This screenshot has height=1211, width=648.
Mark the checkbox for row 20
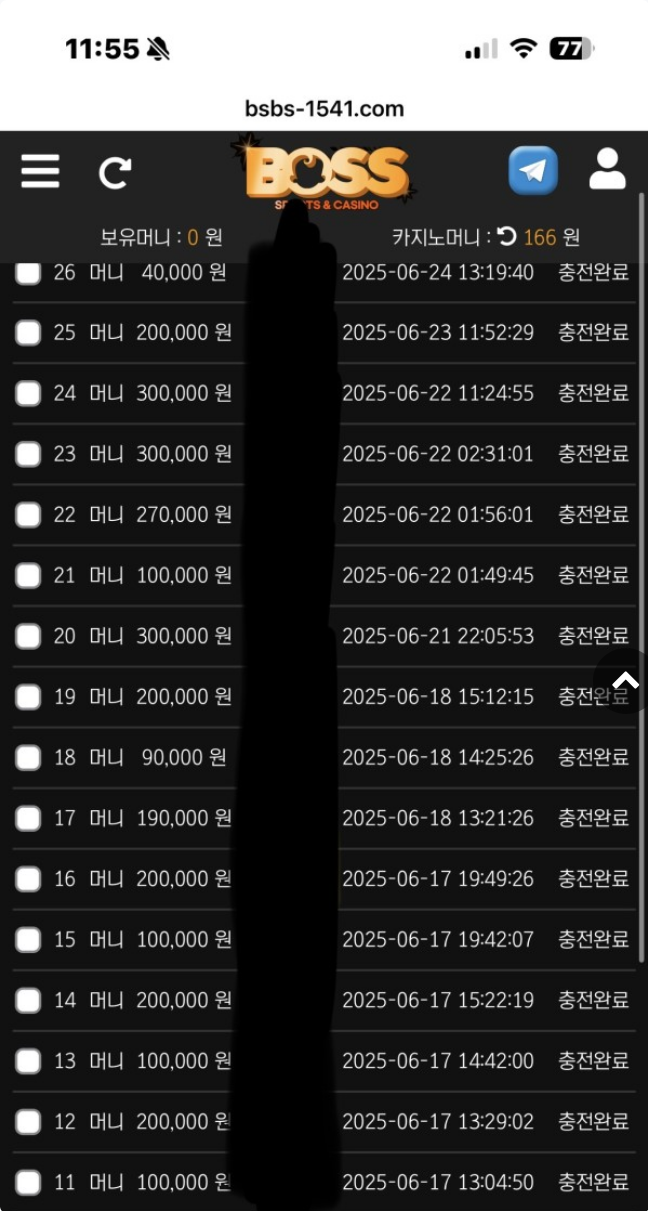pyautogui.click(x=28, y=636)
